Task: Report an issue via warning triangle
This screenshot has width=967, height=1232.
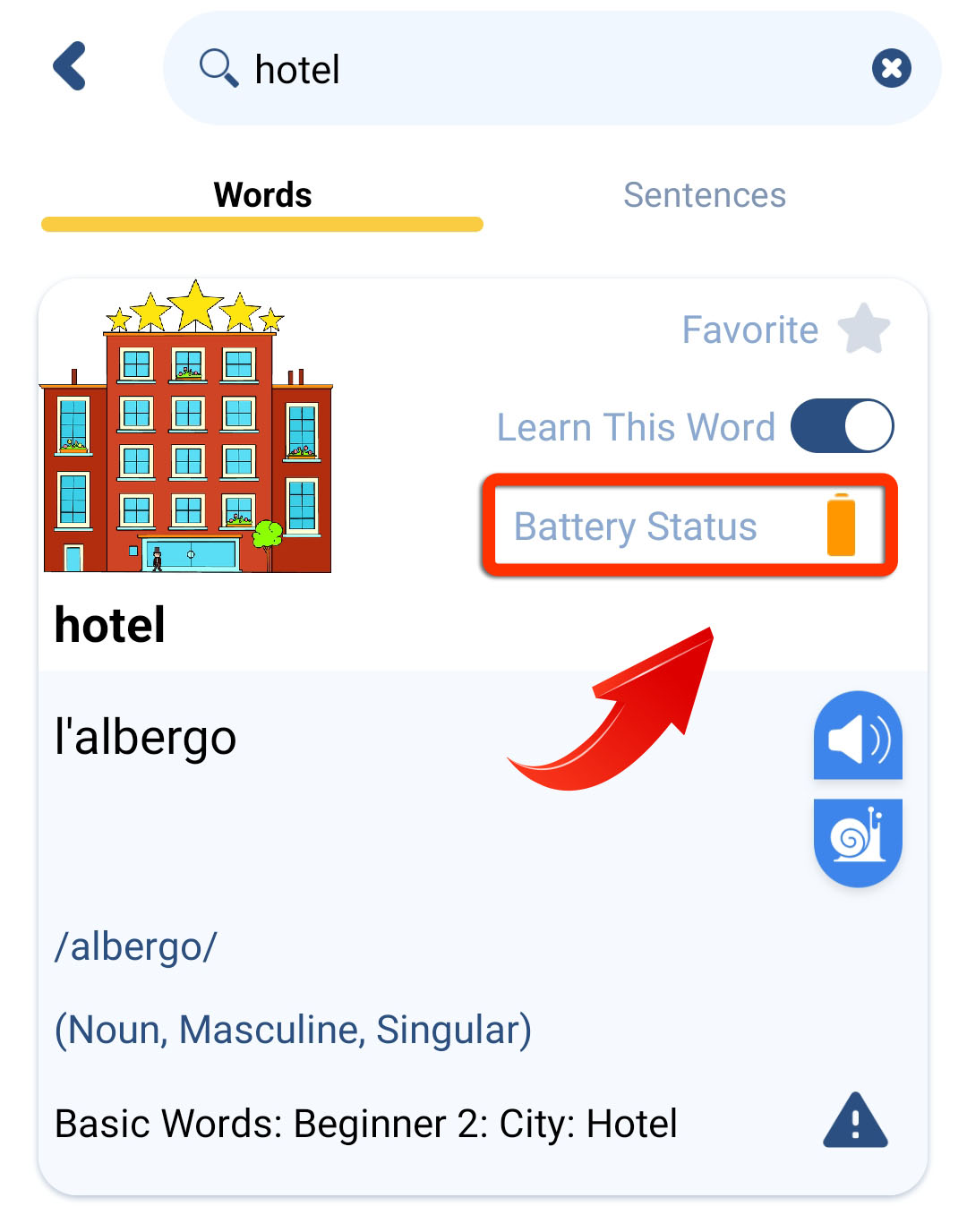Action: (x=855, y=1121)
